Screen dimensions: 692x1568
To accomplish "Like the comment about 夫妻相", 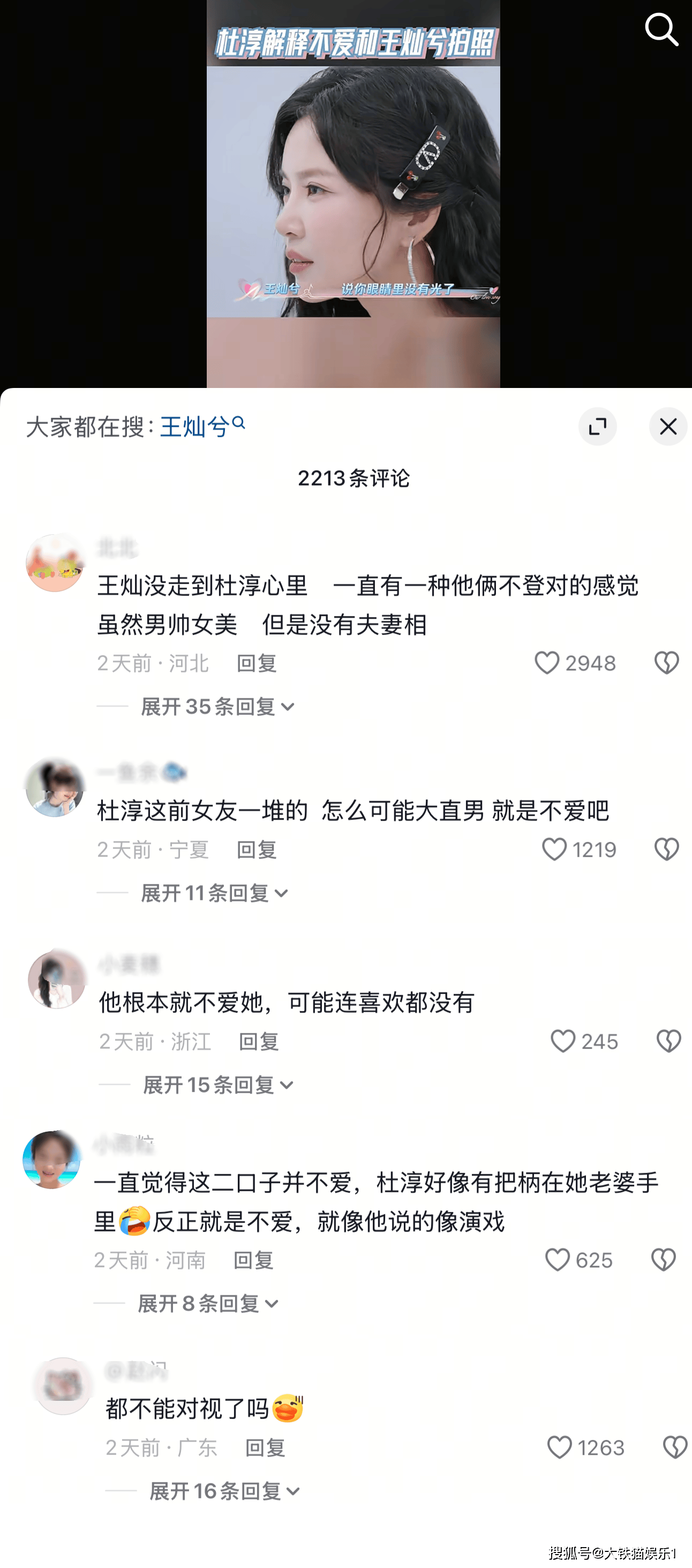I will [x=546, y=663].
